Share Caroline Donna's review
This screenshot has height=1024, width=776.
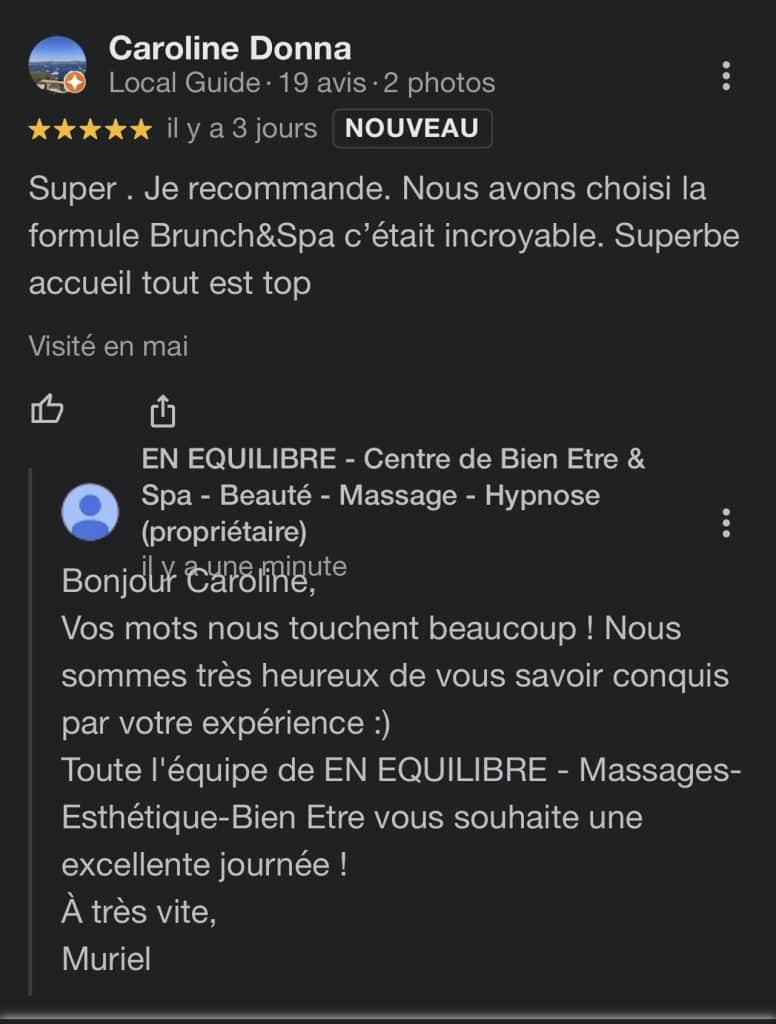pos(162,409)
